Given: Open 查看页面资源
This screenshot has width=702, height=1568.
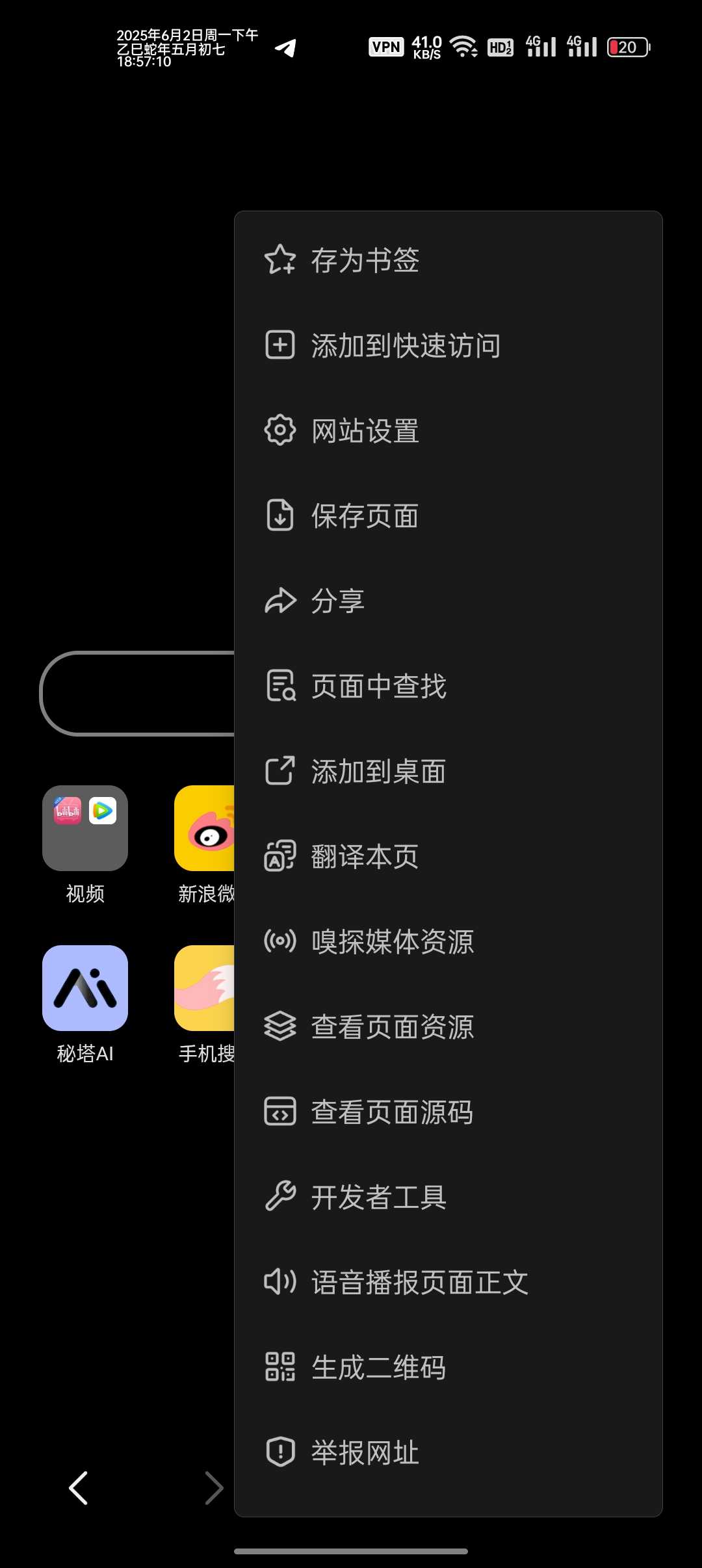Looking at the screenshot, I should tap(448, 1026).
